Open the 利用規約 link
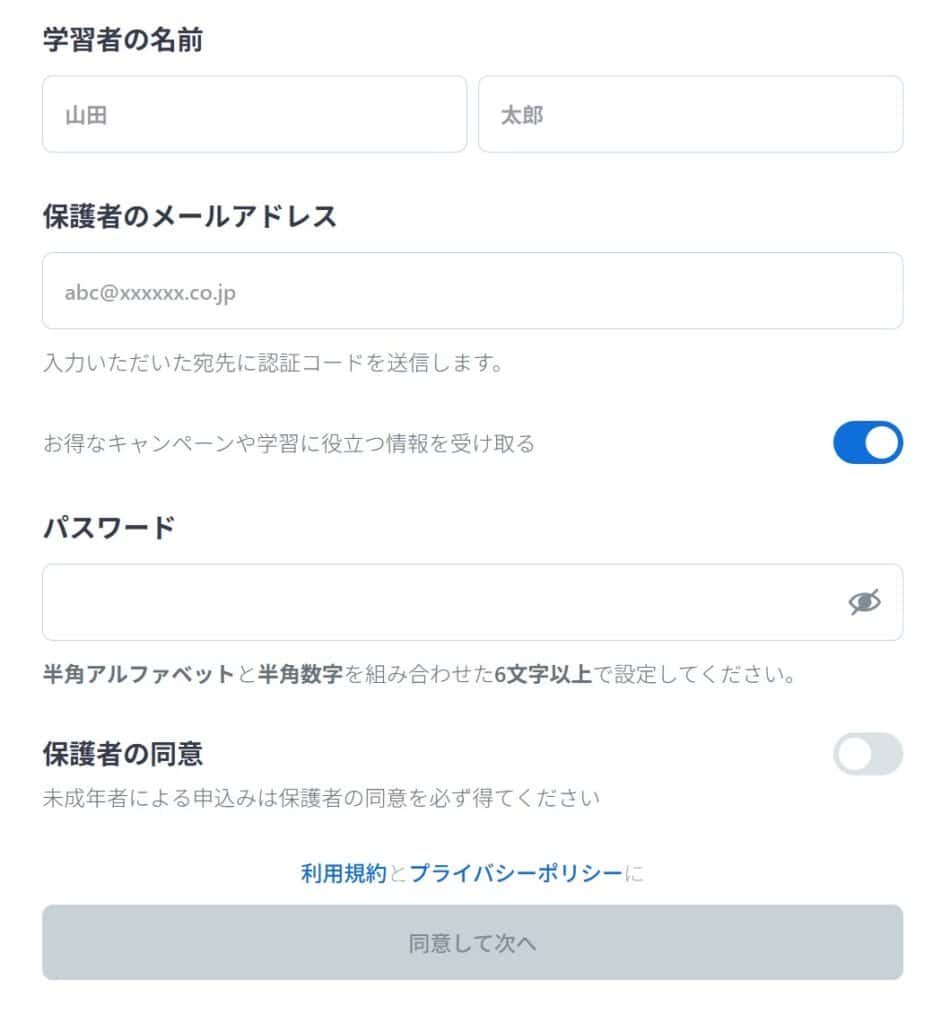This screenshot has width=950, height=1024. click(x=343, y=873)
